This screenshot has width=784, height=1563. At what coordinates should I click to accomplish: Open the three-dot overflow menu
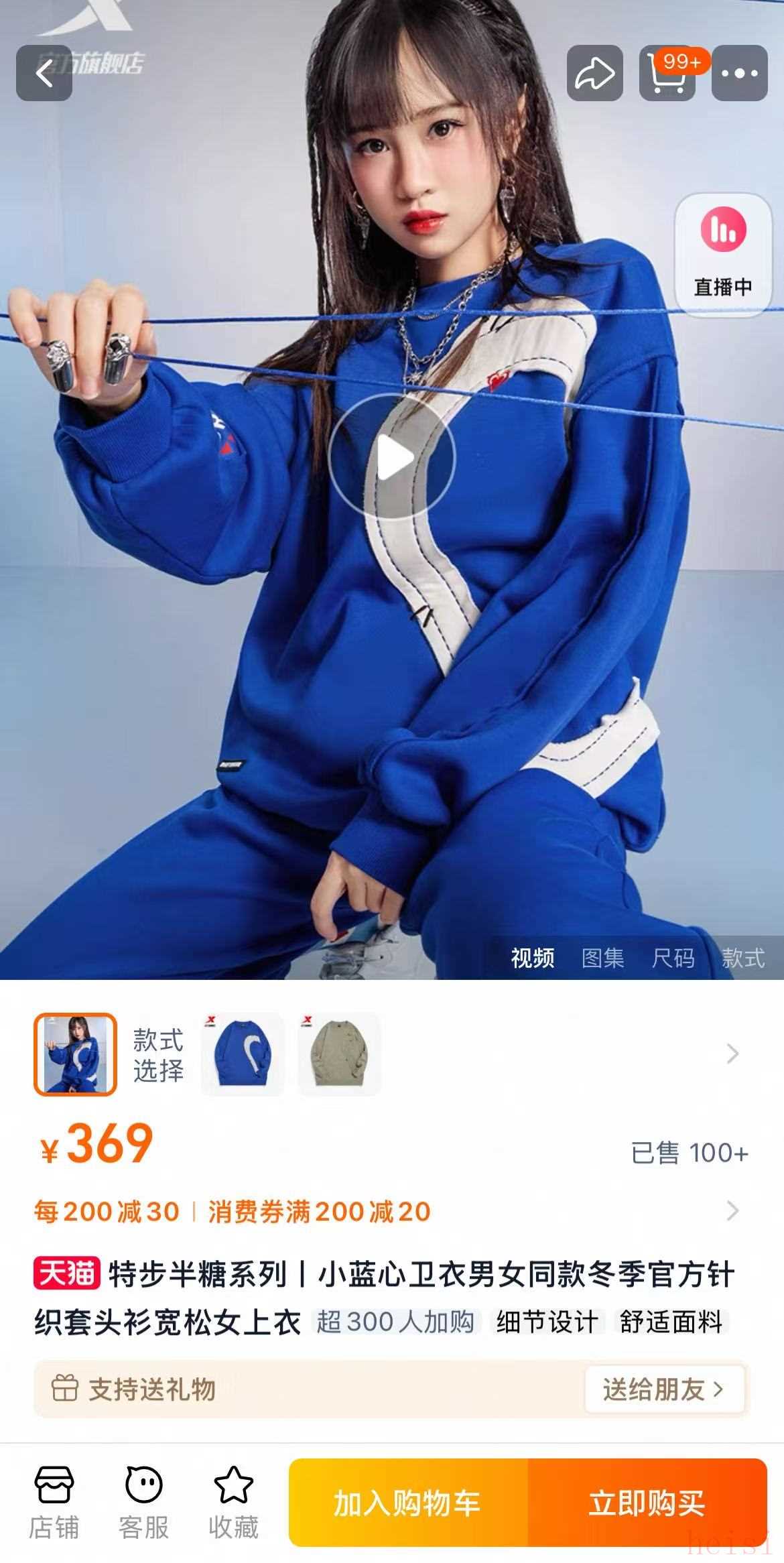[739, 73]
